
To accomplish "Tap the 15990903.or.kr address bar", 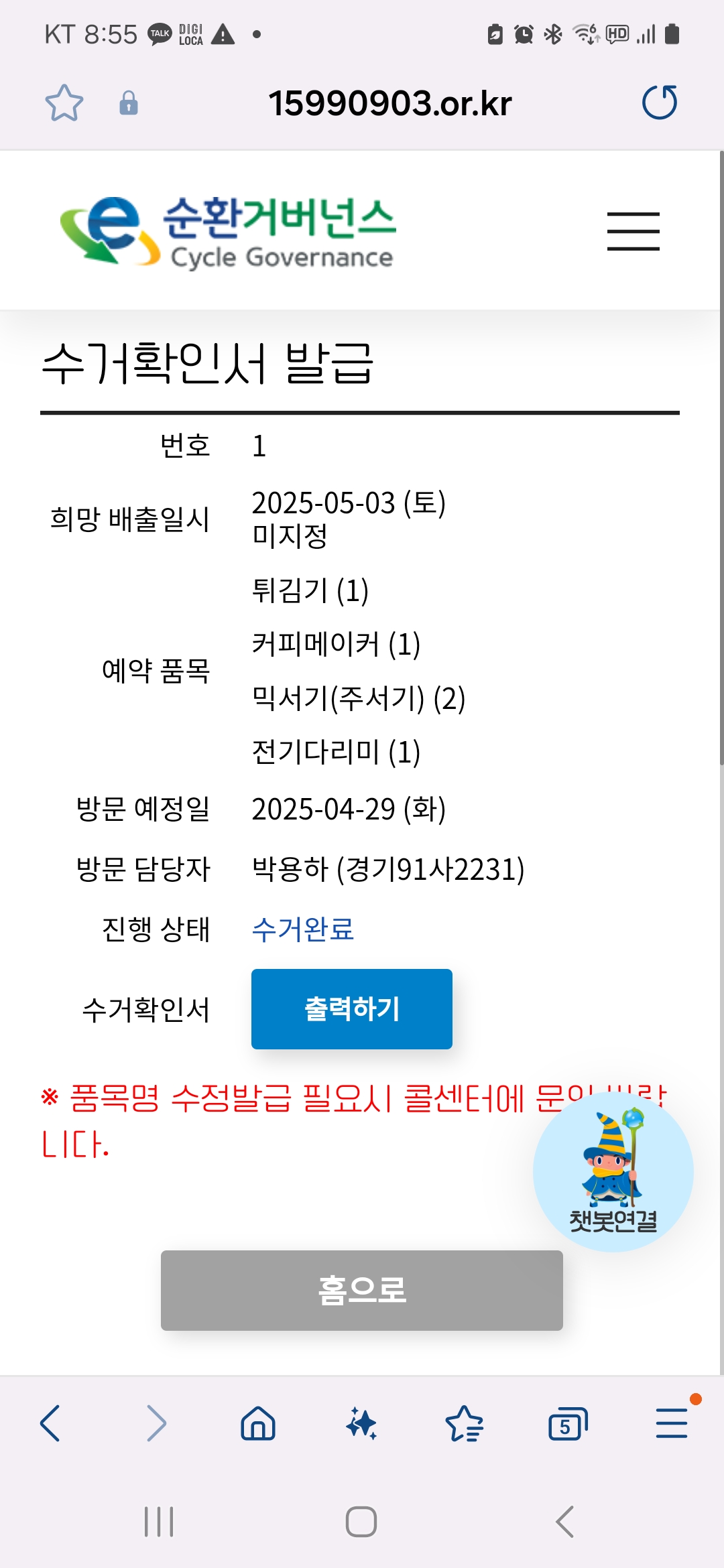I will click(389, 103).
